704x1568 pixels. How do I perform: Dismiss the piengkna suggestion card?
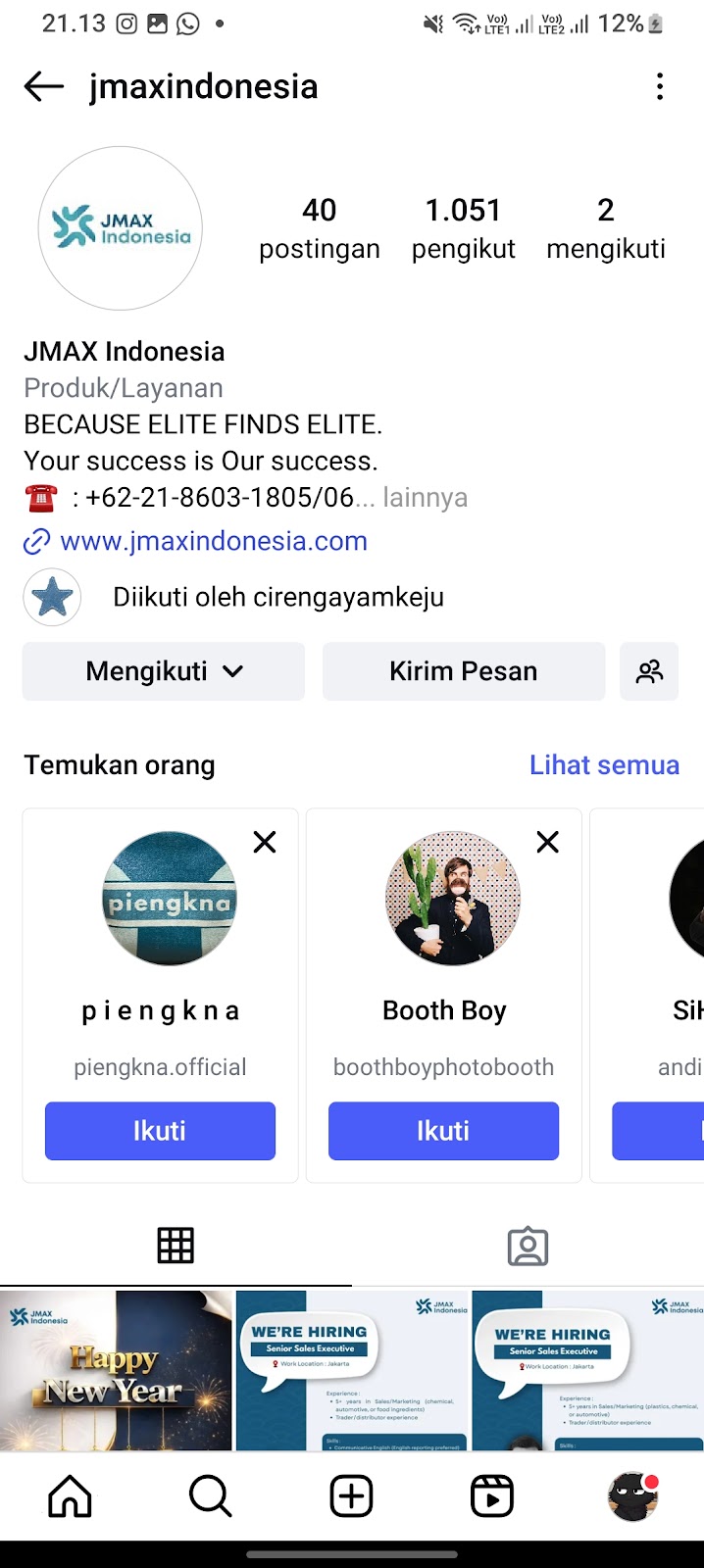tap(265, 842)
